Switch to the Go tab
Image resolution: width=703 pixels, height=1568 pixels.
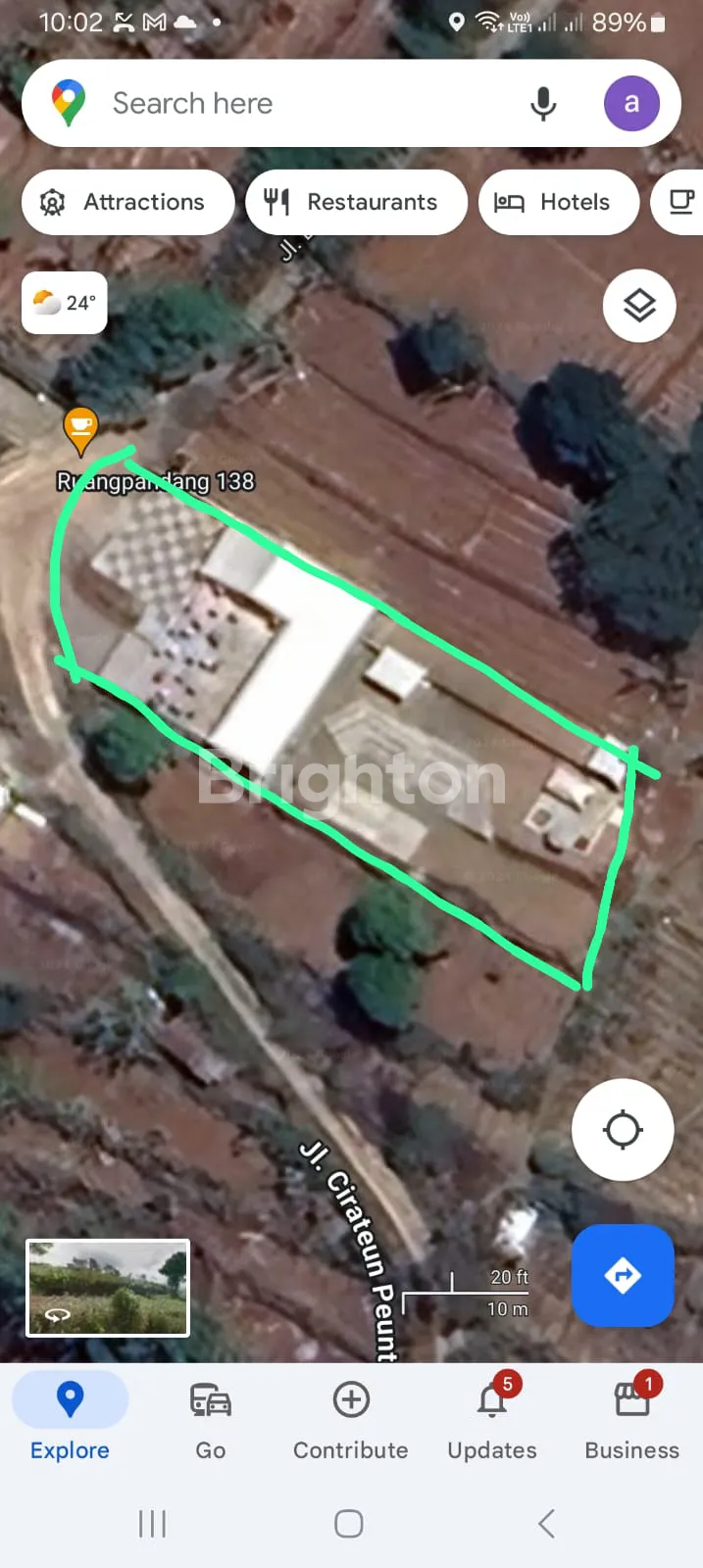(210, 1416)
